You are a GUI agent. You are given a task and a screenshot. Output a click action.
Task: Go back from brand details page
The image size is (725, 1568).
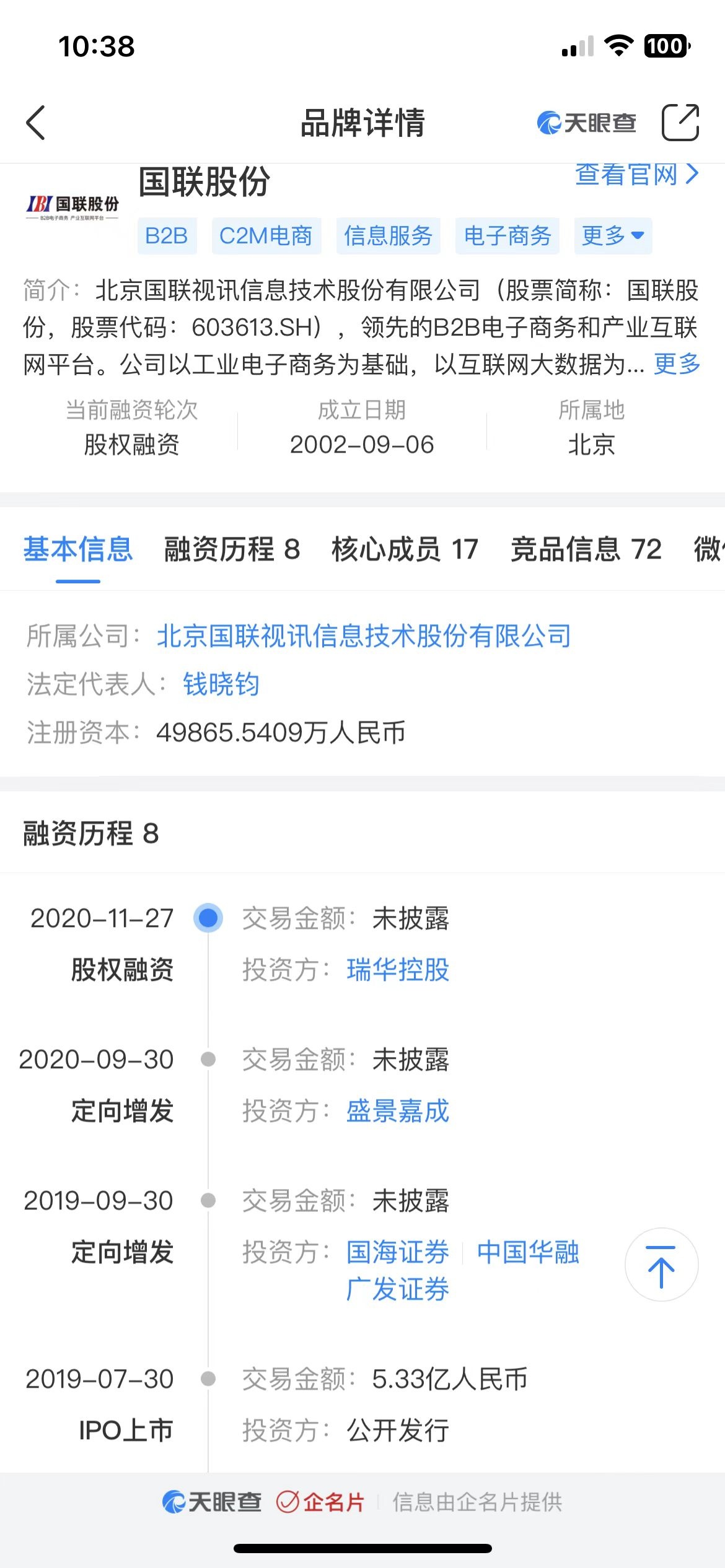pyautogui.click(x=36, y=123)
